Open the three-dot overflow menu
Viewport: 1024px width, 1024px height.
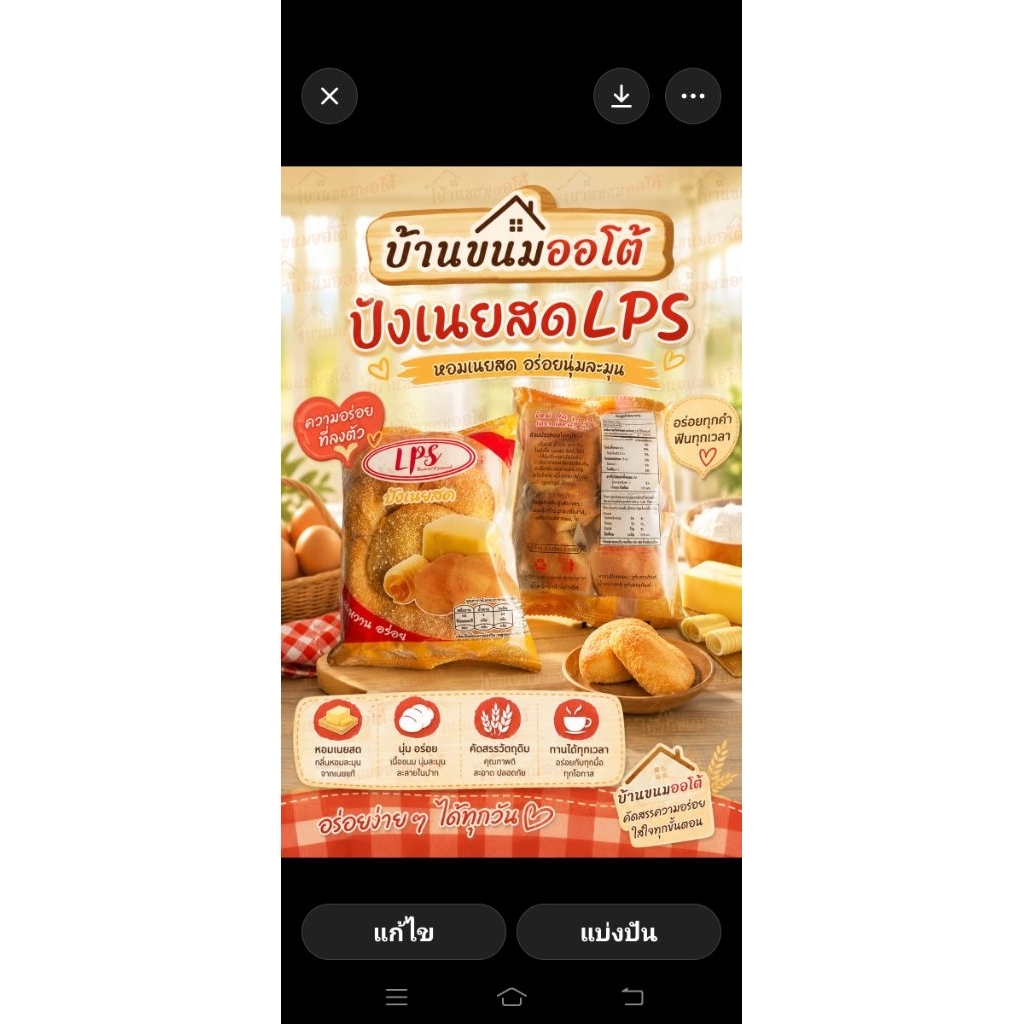pos(693,96)
